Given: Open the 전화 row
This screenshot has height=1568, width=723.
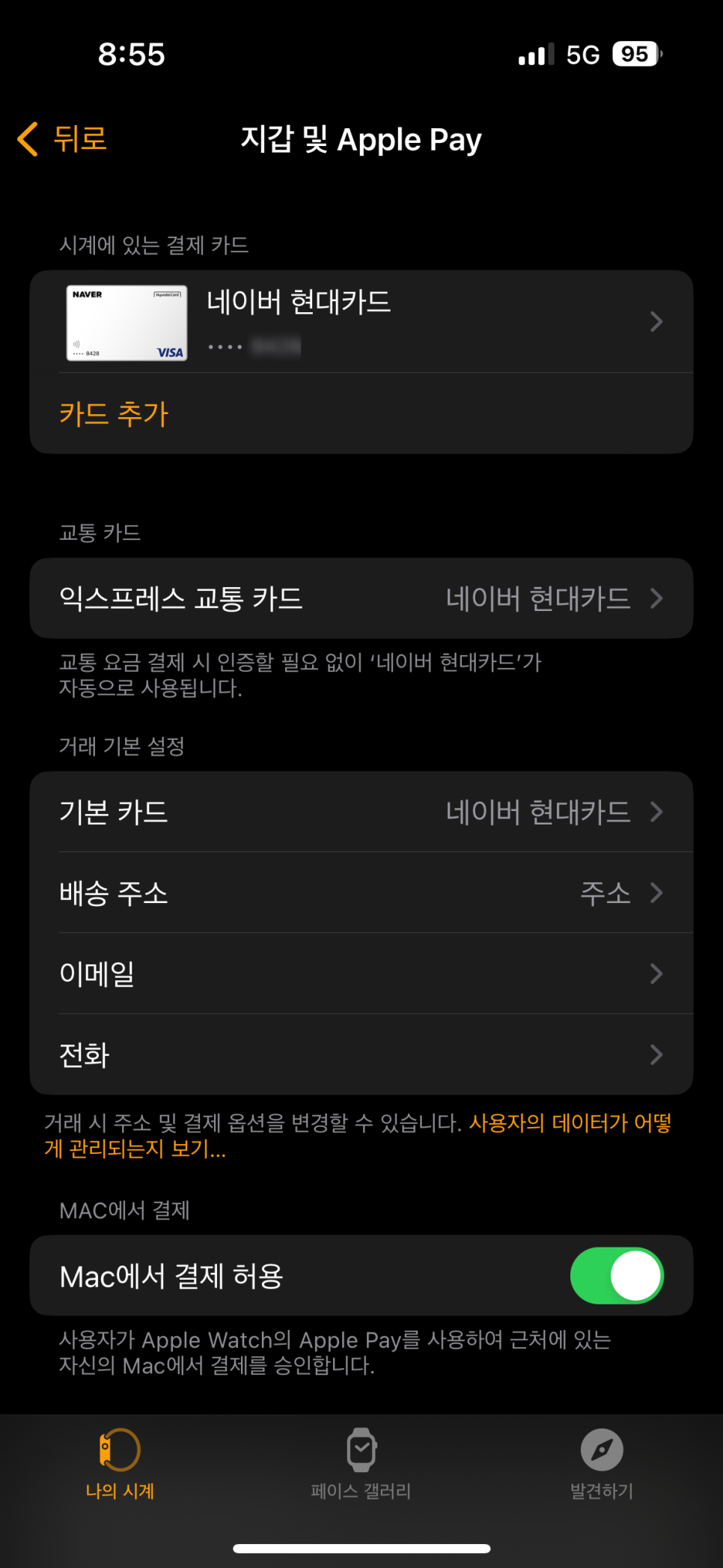Looking at the screenshot, I should [x=361, y=1054].
